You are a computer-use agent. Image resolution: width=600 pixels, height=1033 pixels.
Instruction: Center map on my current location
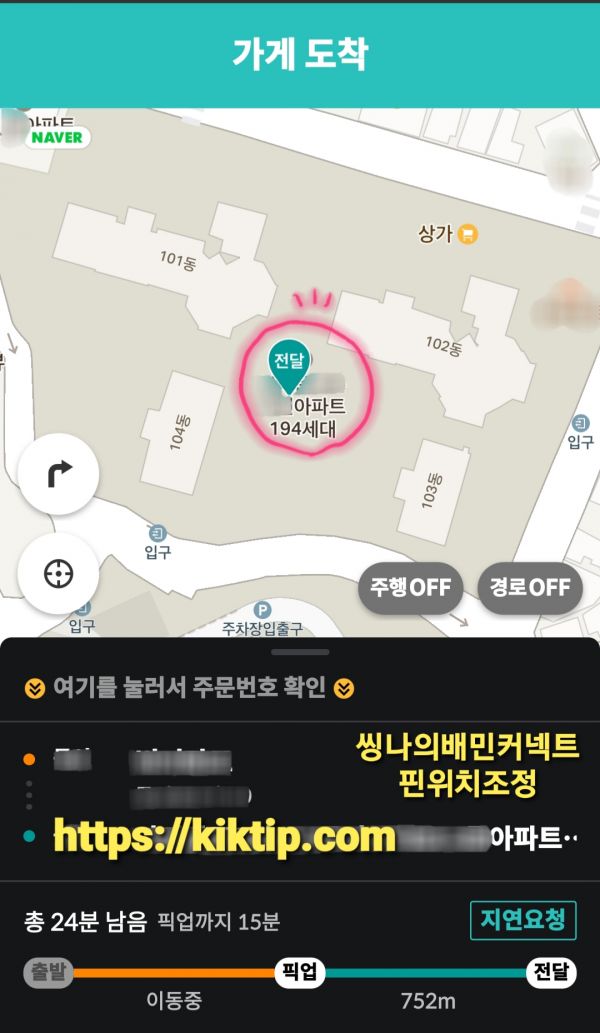coord(58,574)
